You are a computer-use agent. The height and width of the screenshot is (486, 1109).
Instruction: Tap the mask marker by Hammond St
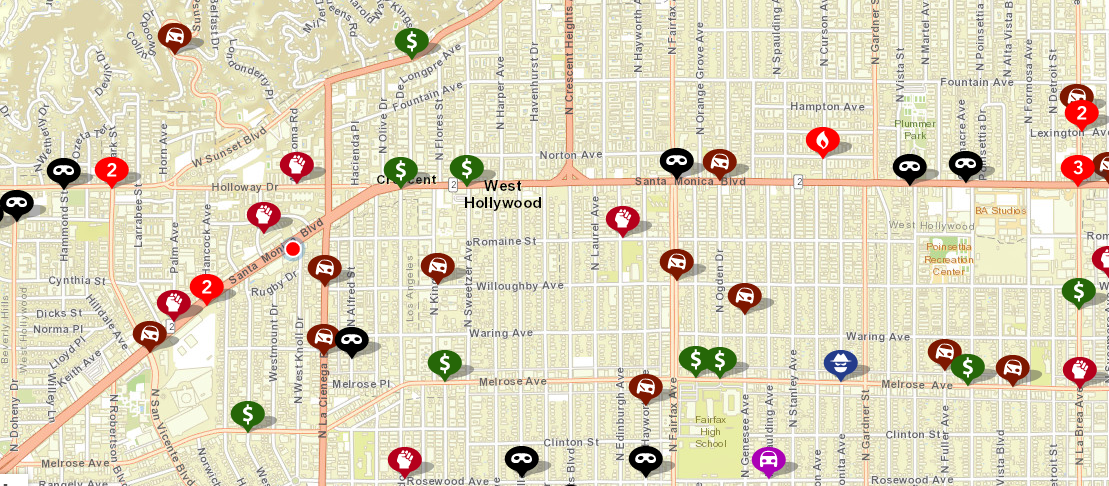coord(63,172)
